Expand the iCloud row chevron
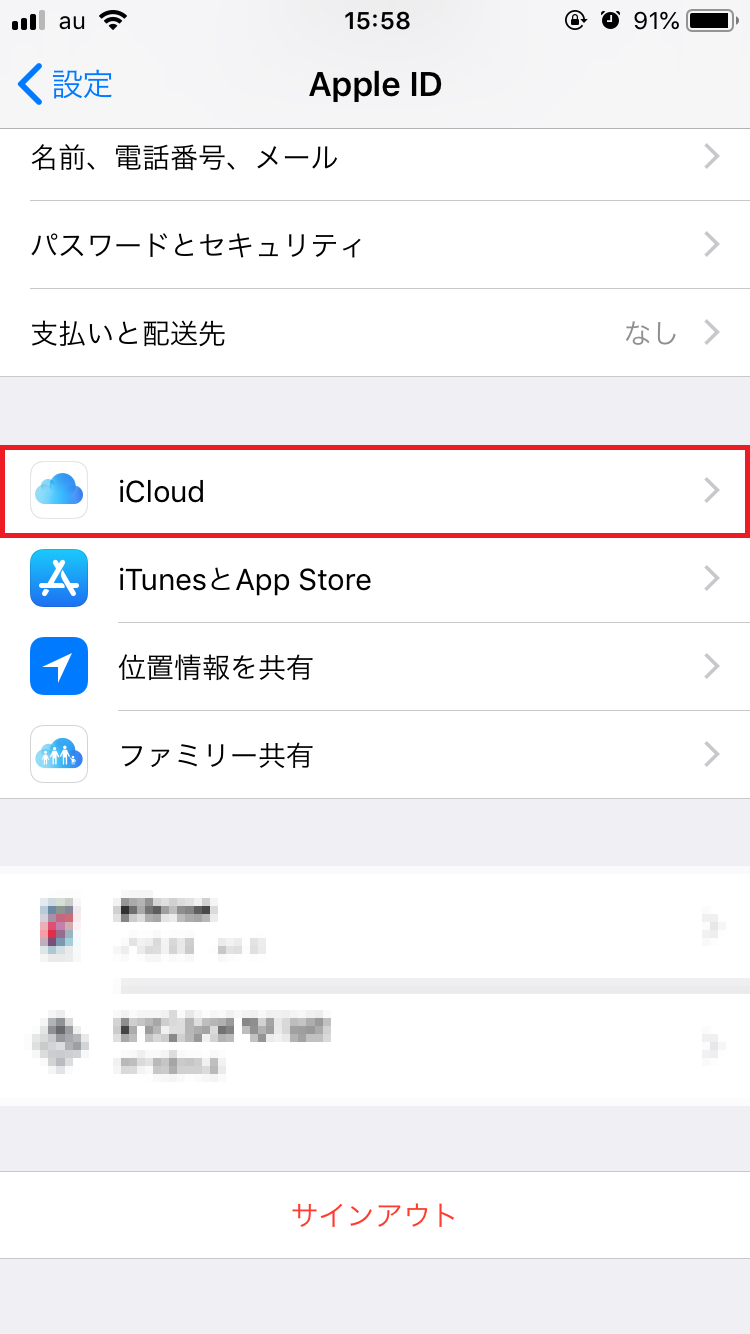The image size is (750, 1334). pos(711,491)
